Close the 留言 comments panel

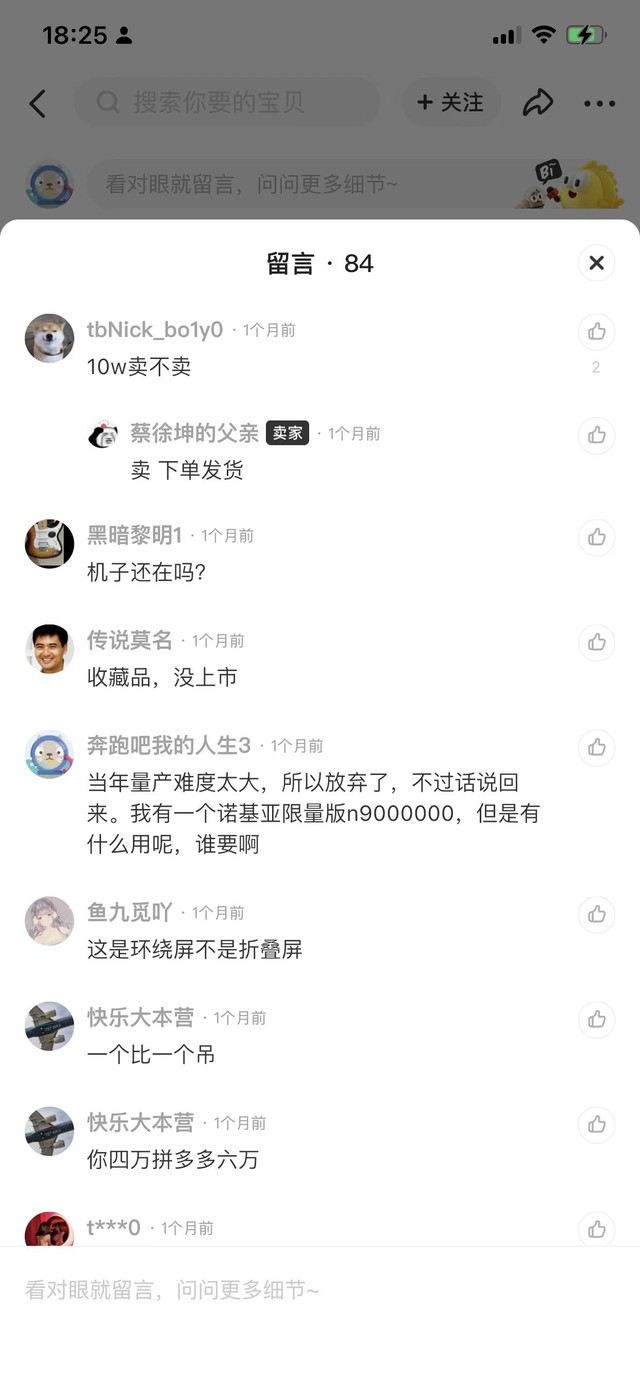[x=596, y=263]
